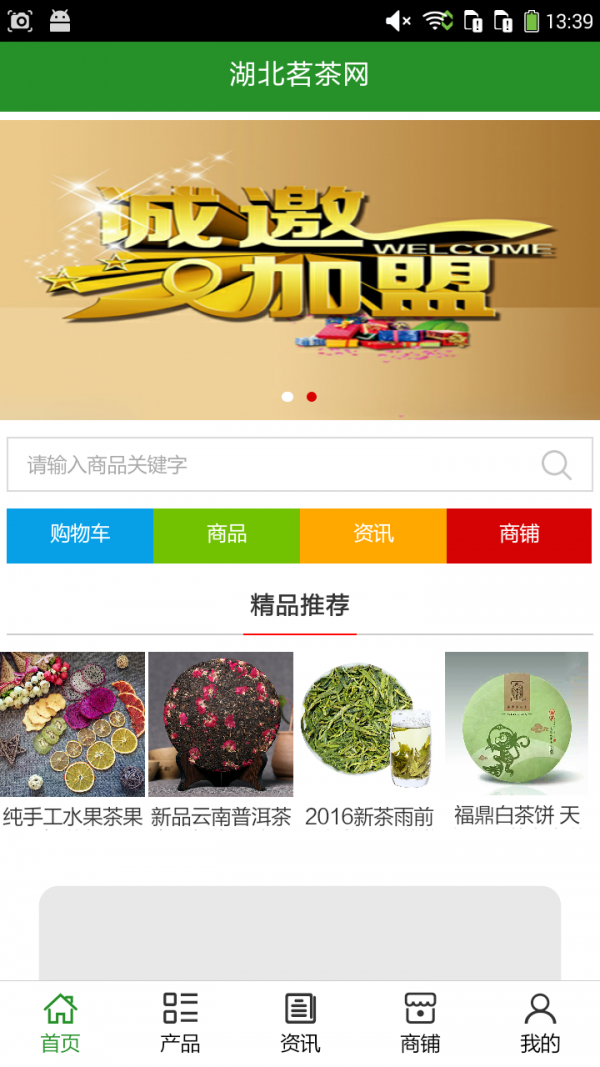
Task: Go to the red 商铺 button
Action: (x=519, y=535)
